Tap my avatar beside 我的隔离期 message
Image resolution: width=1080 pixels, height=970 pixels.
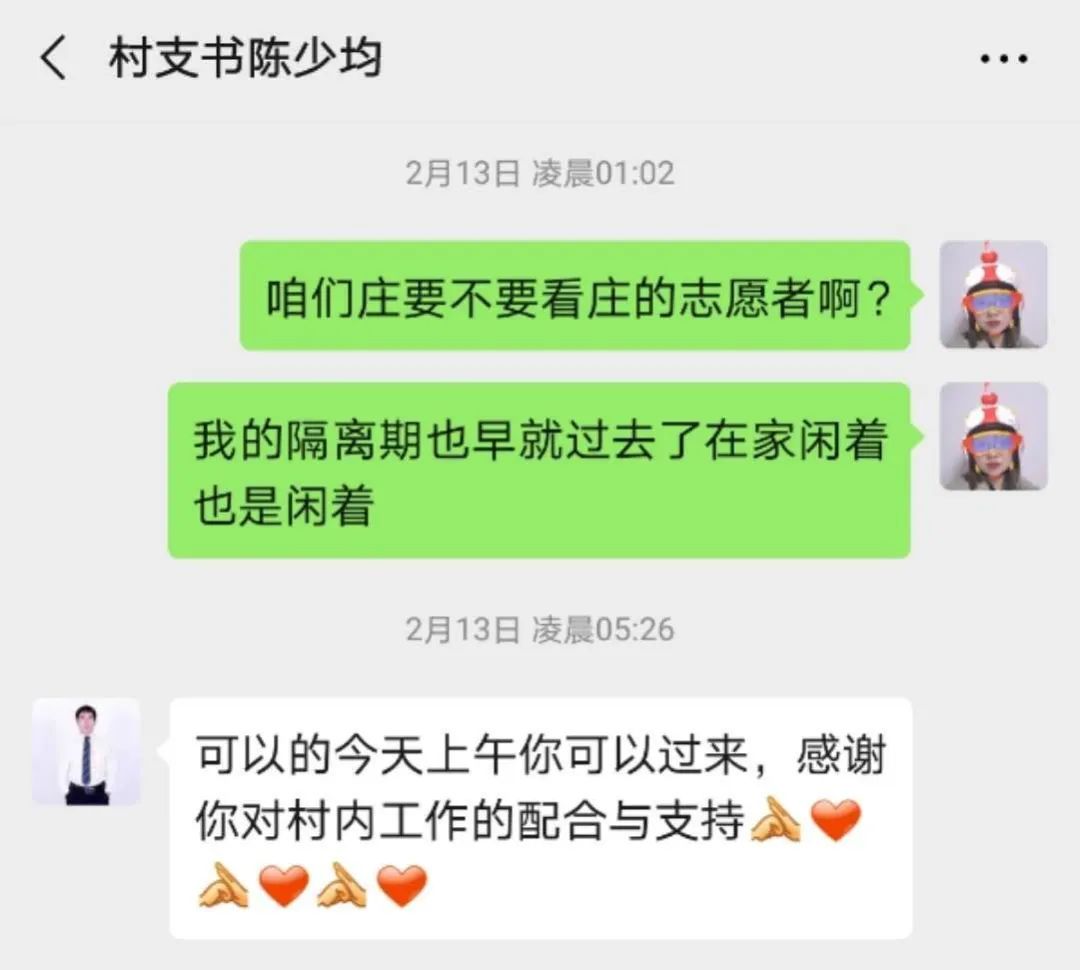tap(993, 436)
